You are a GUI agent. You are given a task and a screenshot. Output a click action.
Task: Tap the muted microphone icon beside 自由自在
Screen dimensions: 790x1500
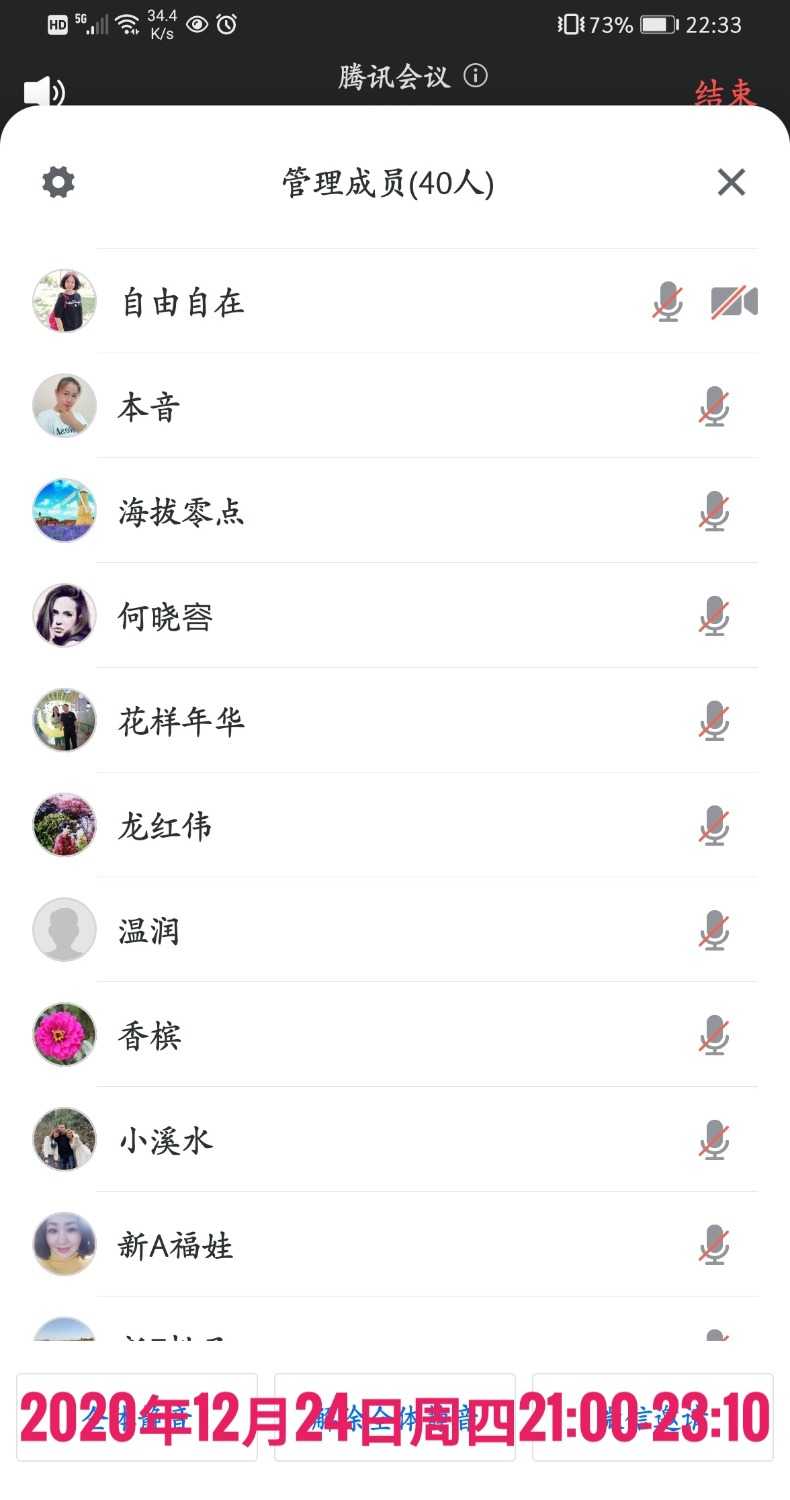pos(667,301)
